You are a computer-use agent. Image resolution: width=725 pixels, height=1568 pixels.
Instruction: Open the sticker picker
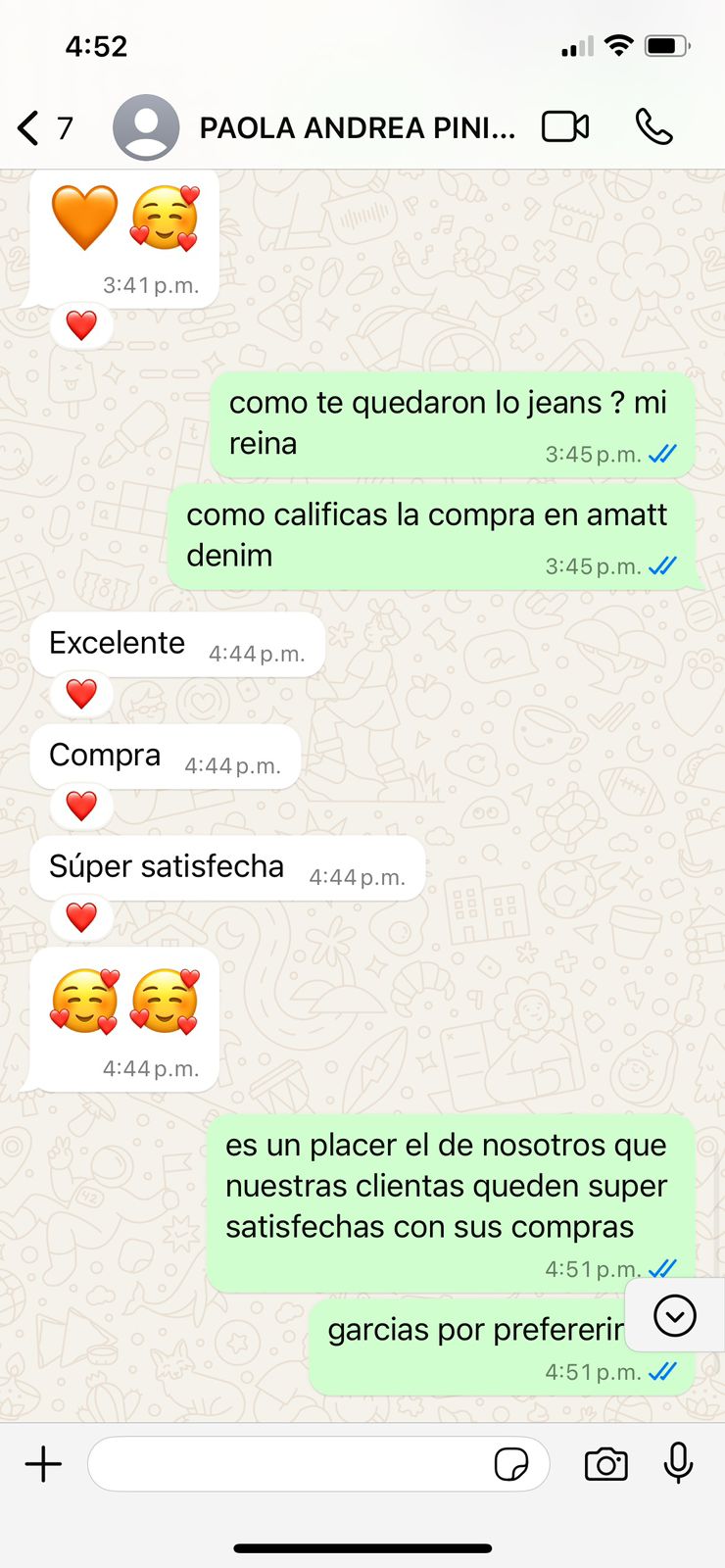point(510,1465)
